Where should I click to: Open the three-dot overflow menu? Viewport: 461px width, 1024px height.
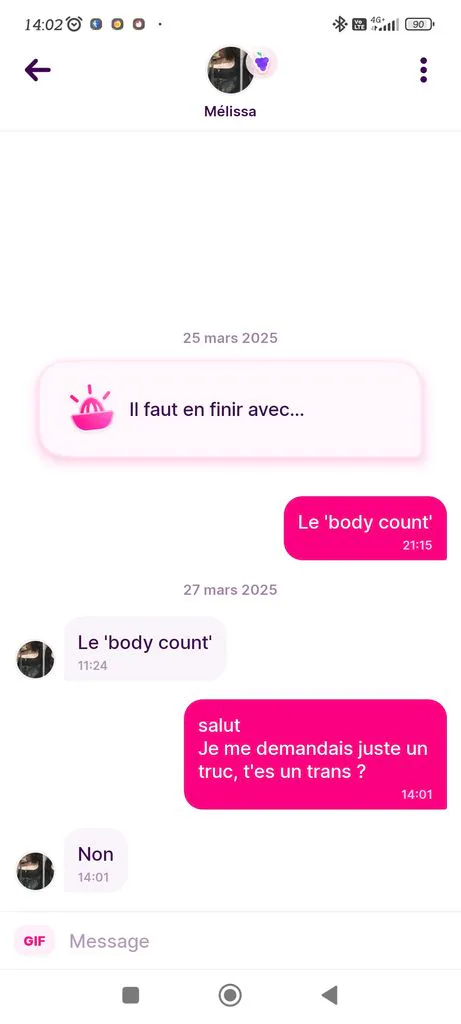tap(424, 70)
